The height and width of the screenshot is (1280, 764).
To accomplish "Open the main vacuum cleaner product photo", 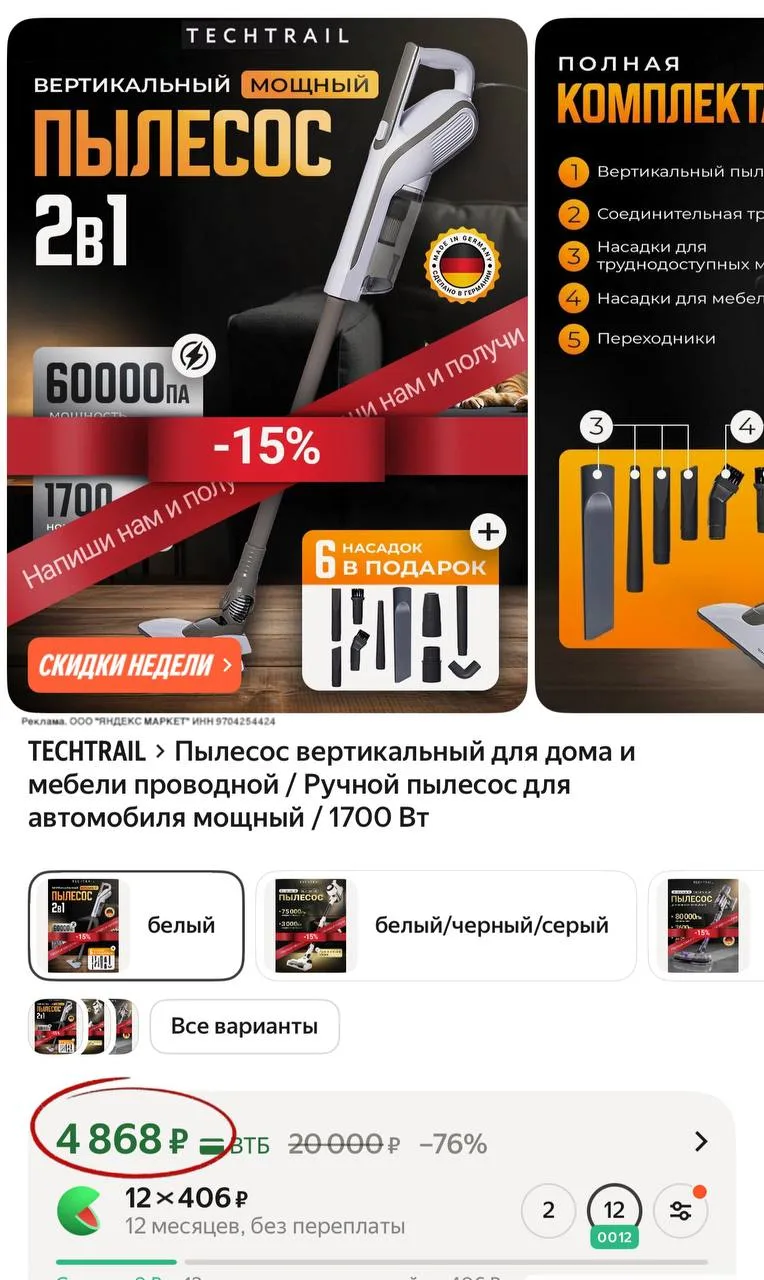I will coord(267,365).
